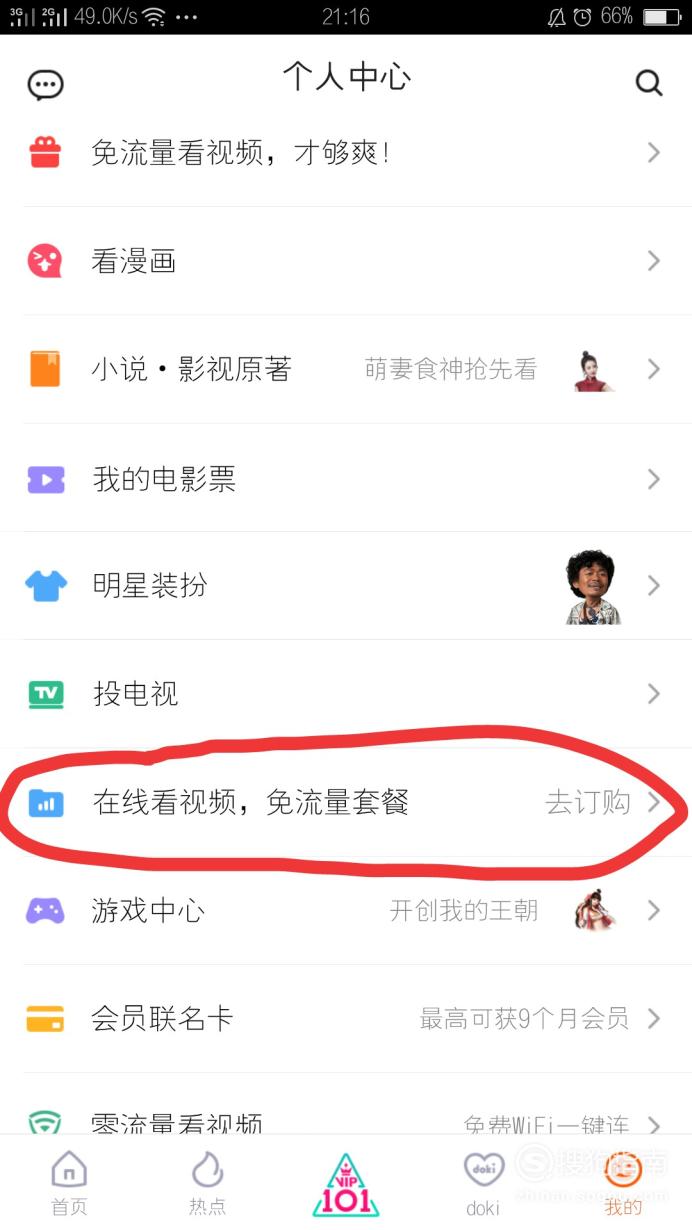This screenshot has height=1230, width=692.
Task: Open the messages chat bubble icon
Action: [45, 84]
